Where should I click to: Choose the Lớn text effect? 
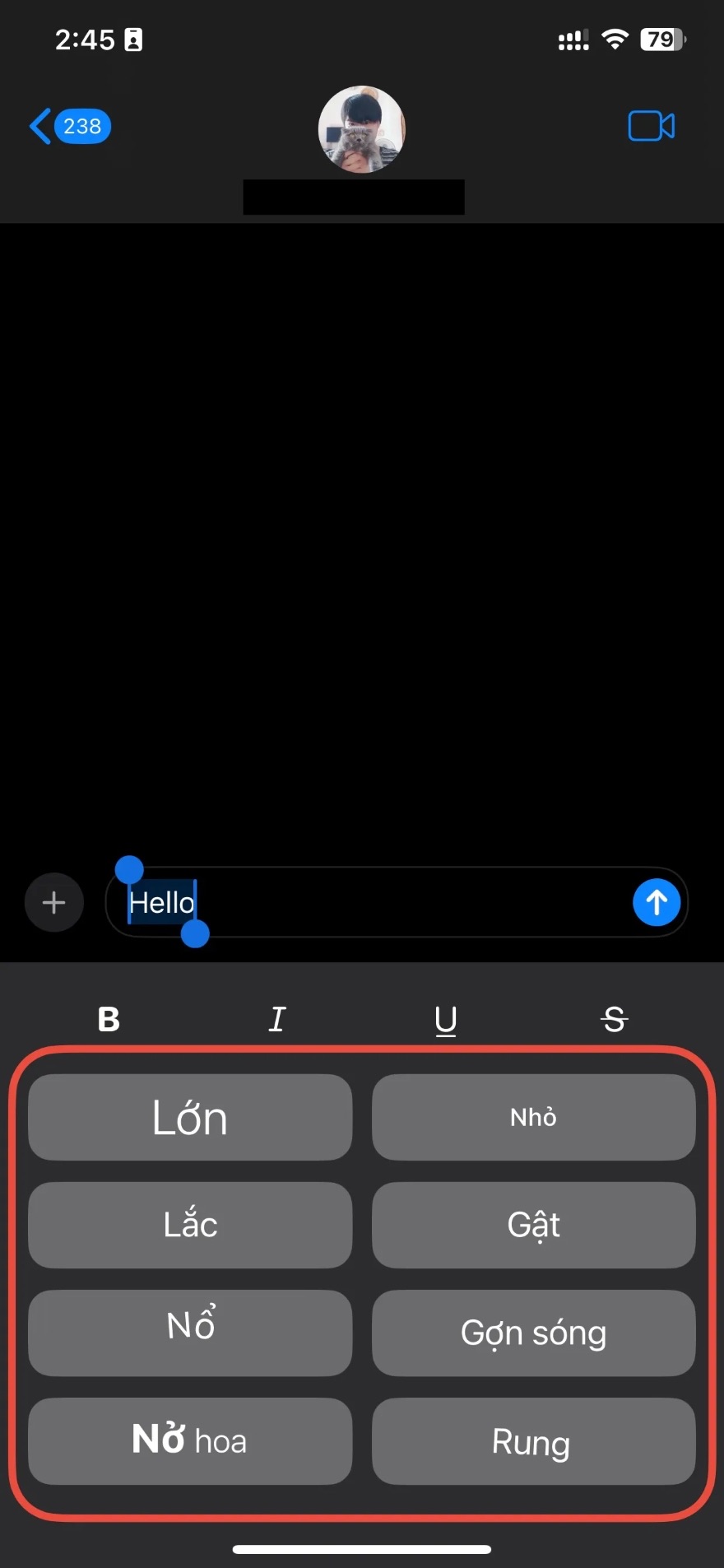[x=190, y=1117]
